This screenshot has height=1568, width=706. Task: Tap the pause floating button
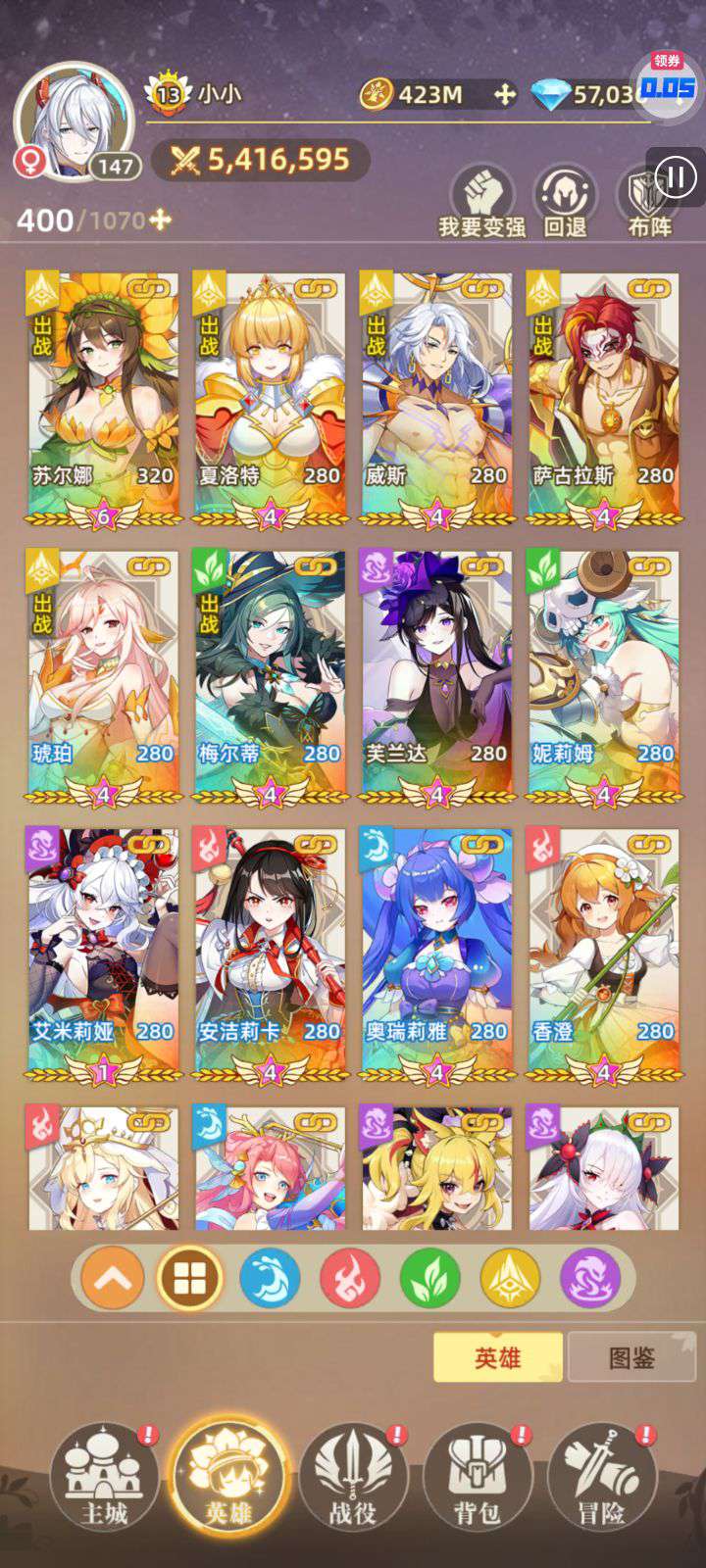(x=676, y=177)
